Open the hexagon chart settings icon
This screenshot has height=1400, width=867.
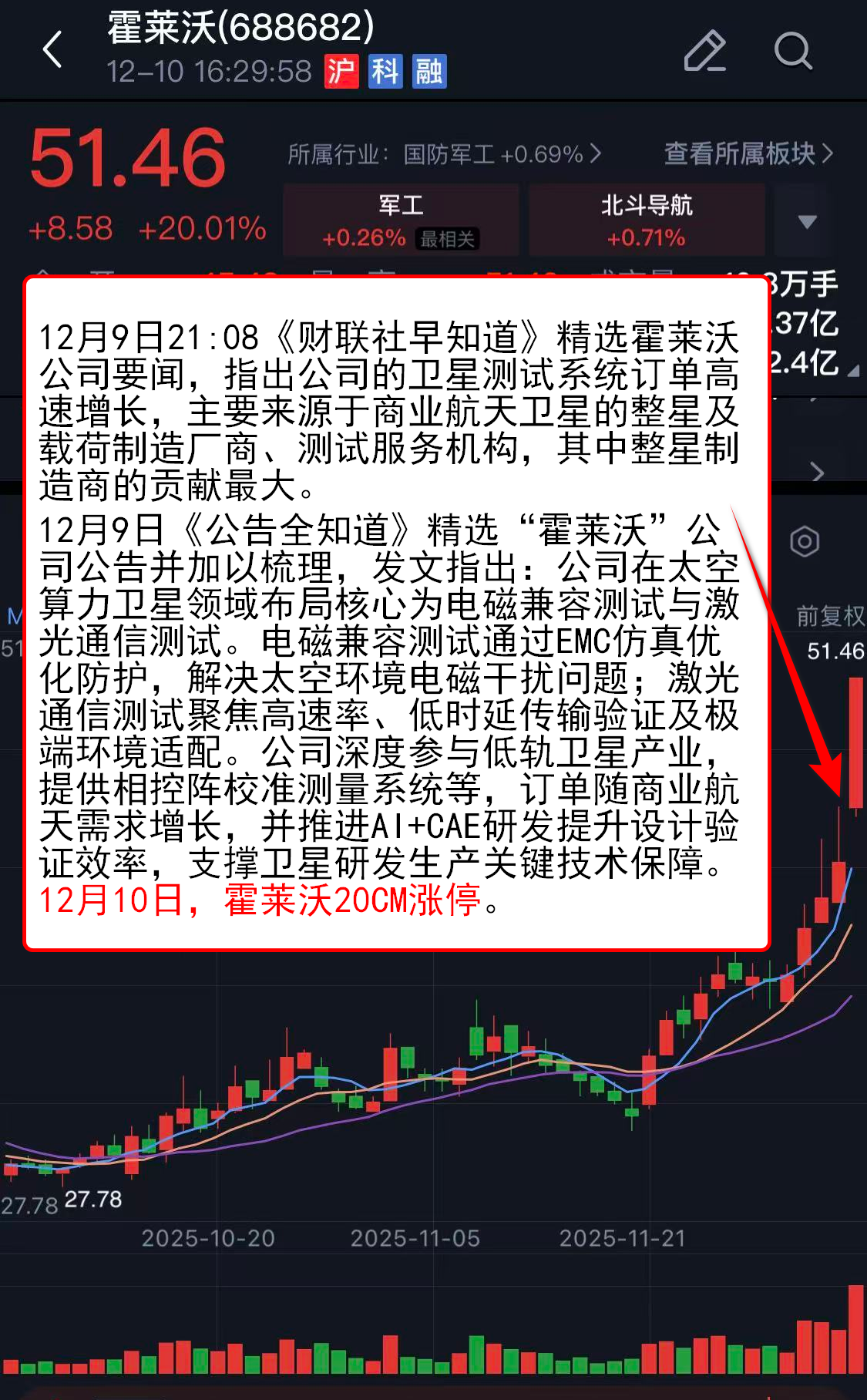click(805, 541)
